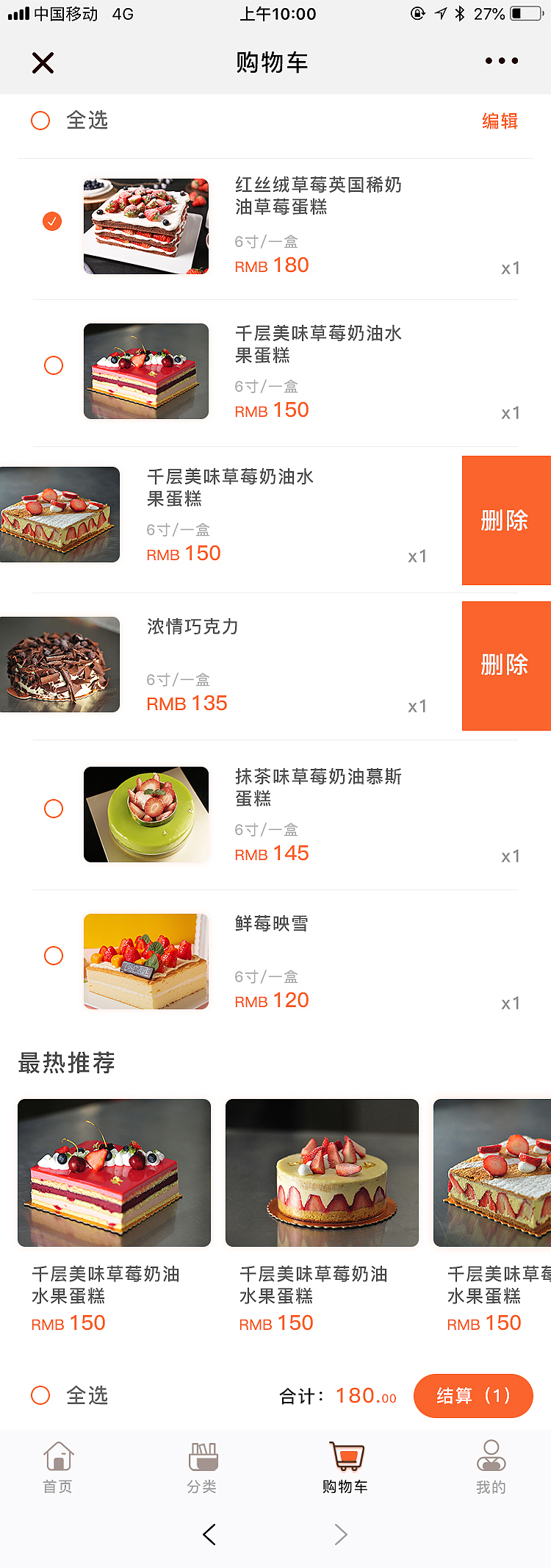Screen dimensions: 551x1568
Task: Open the more options ellipsis menu icon
Action: pos(501,62)
